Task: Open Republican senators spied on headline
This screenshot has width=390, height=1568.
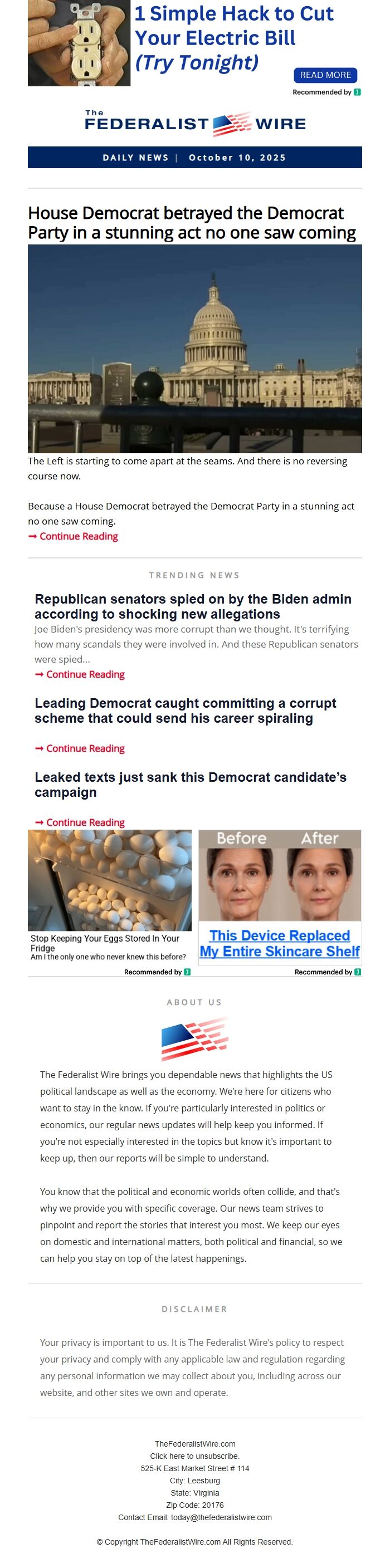Action: (193, 606)
